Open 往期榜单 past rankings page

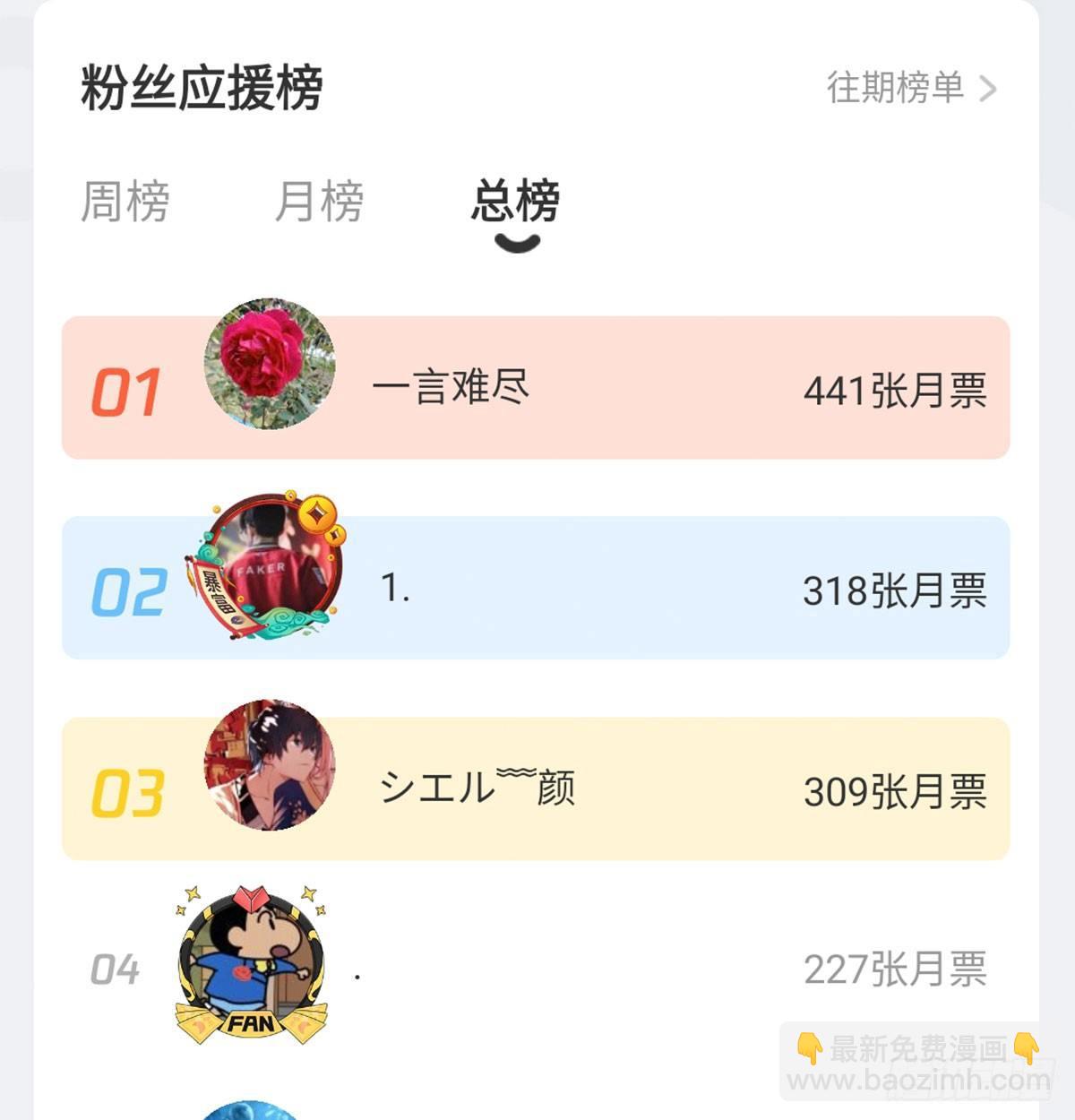(896, 87)
